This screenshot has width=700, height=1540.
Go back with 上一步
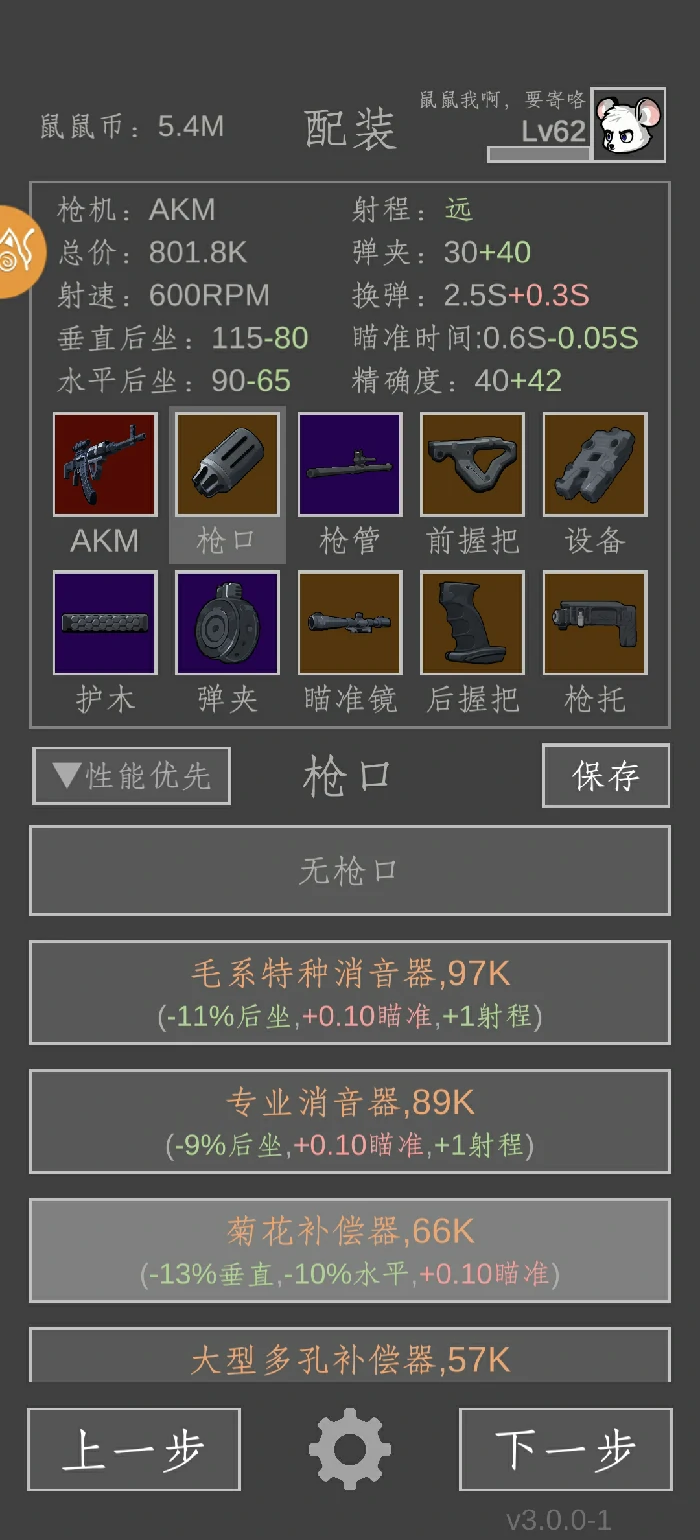(134, 1449)
